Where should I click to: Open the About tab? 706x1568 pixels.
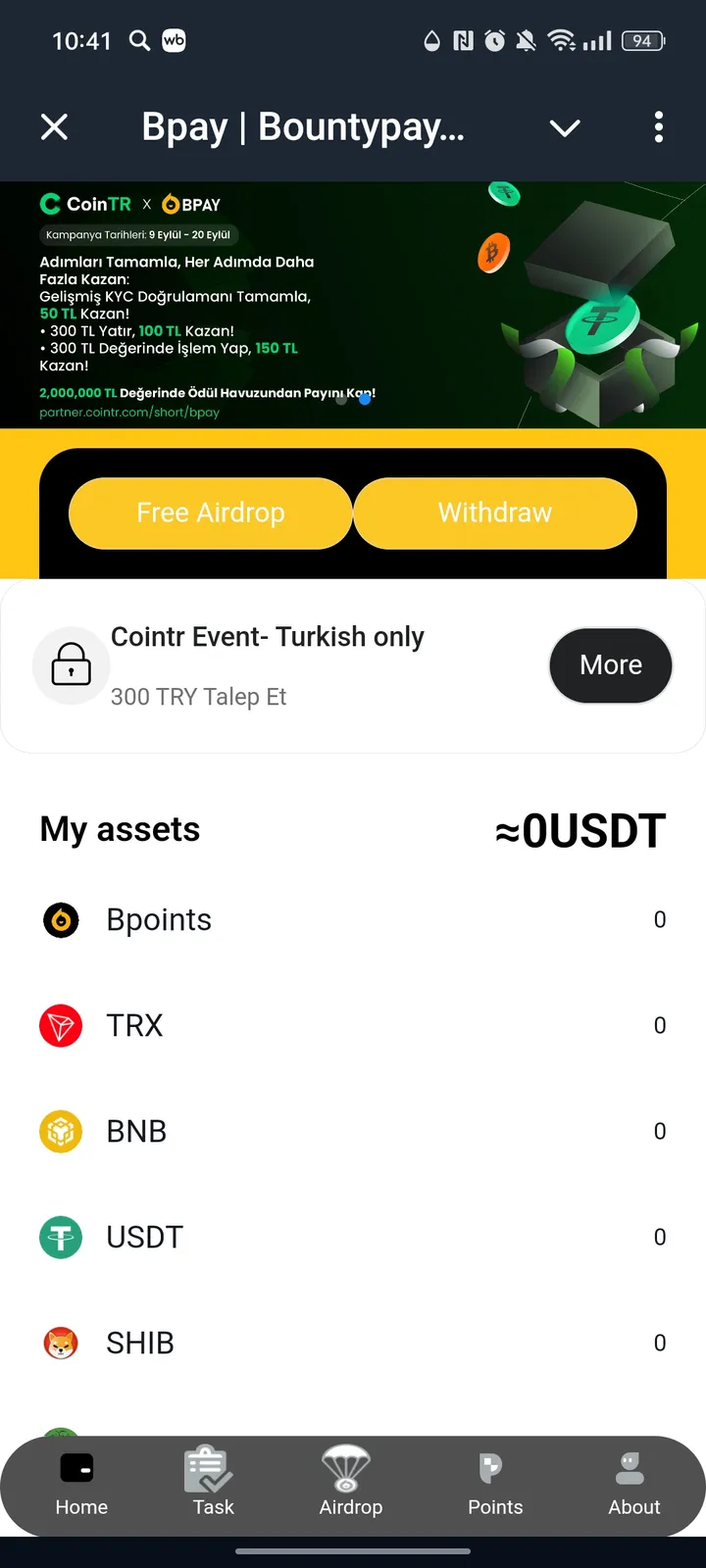(x=632, y=1485)
